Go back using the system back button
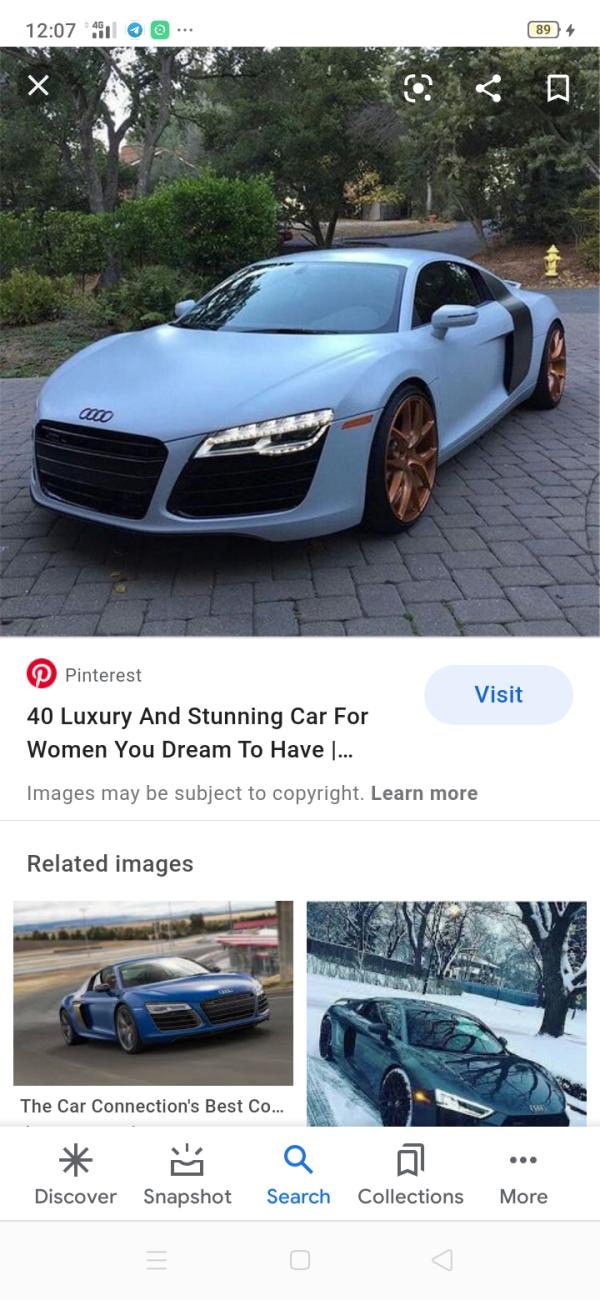This screenshot has width=600, height=1300. pos(443,1260)
